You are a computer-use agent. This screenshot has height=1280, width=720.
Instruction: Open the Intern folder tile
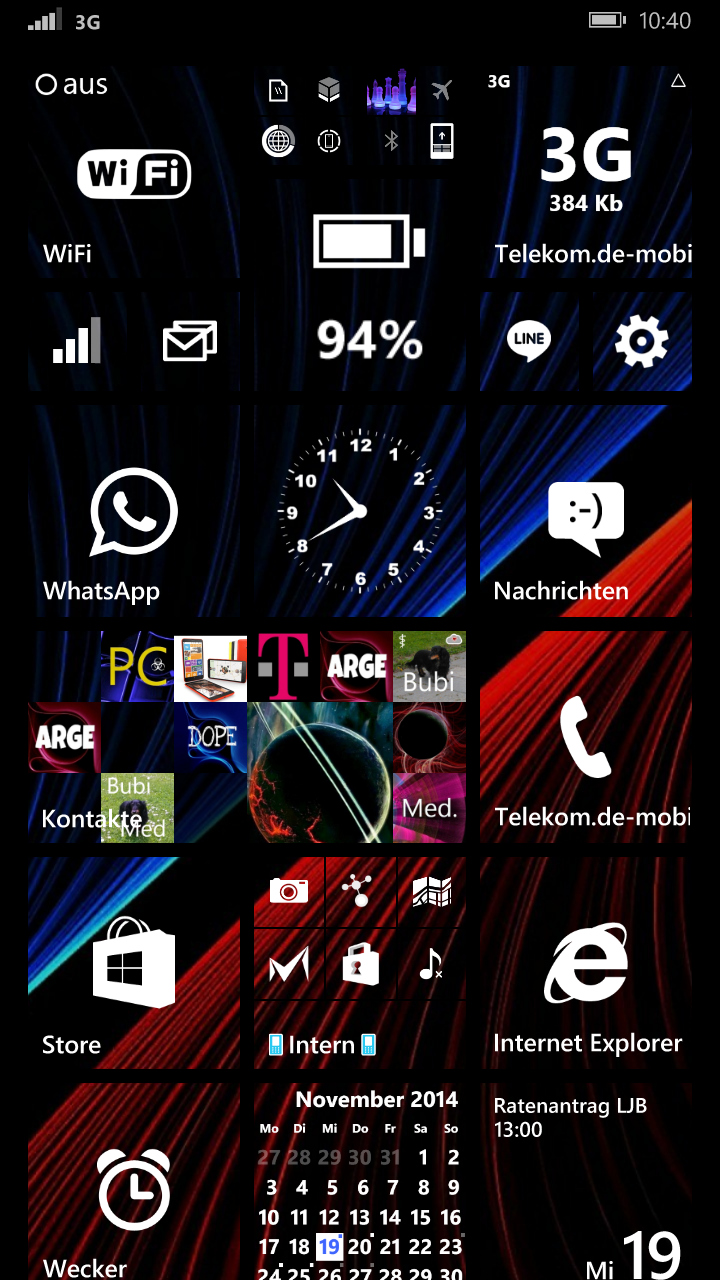360,963
